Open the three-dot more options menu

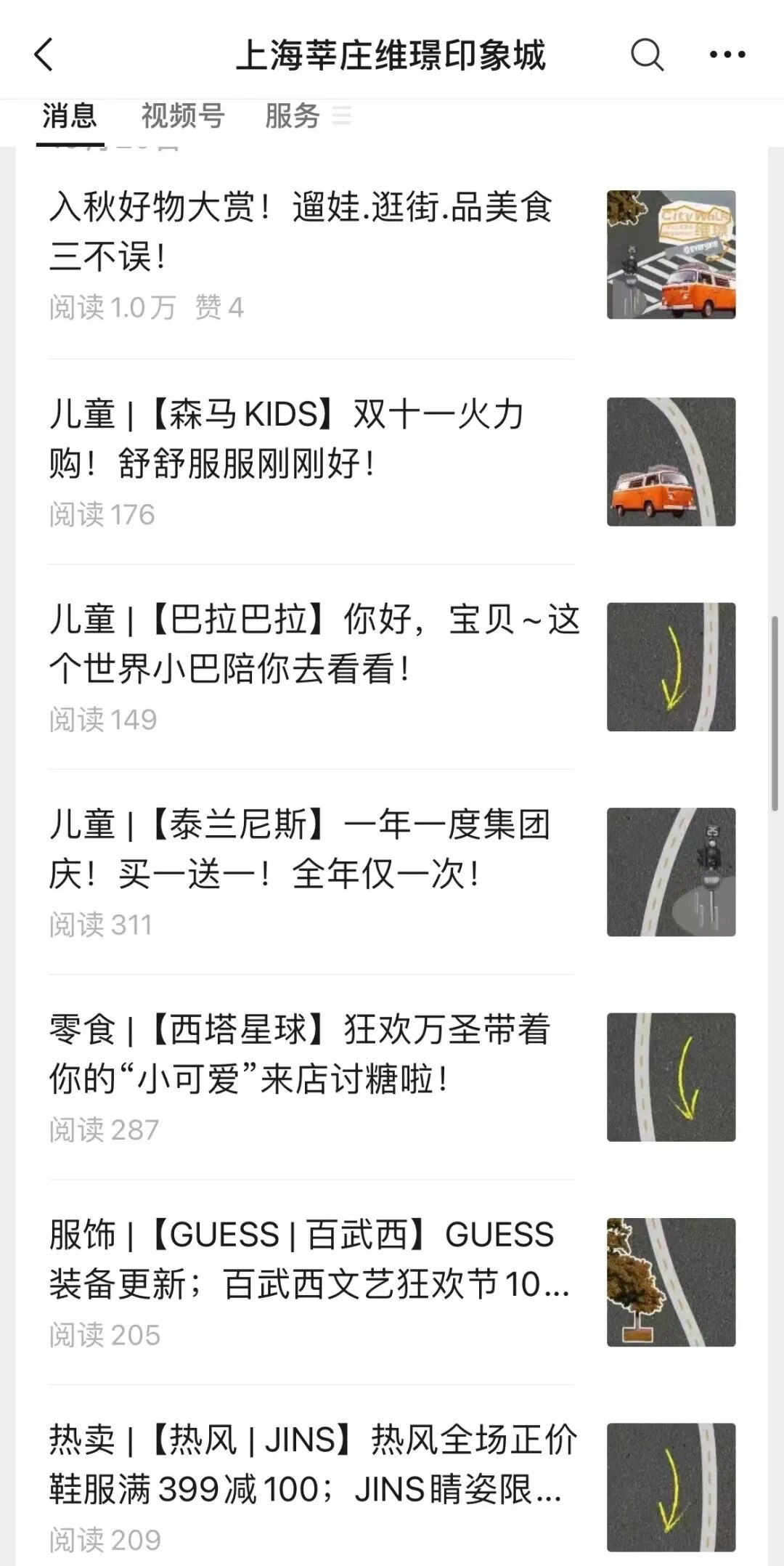click(727, 55)
